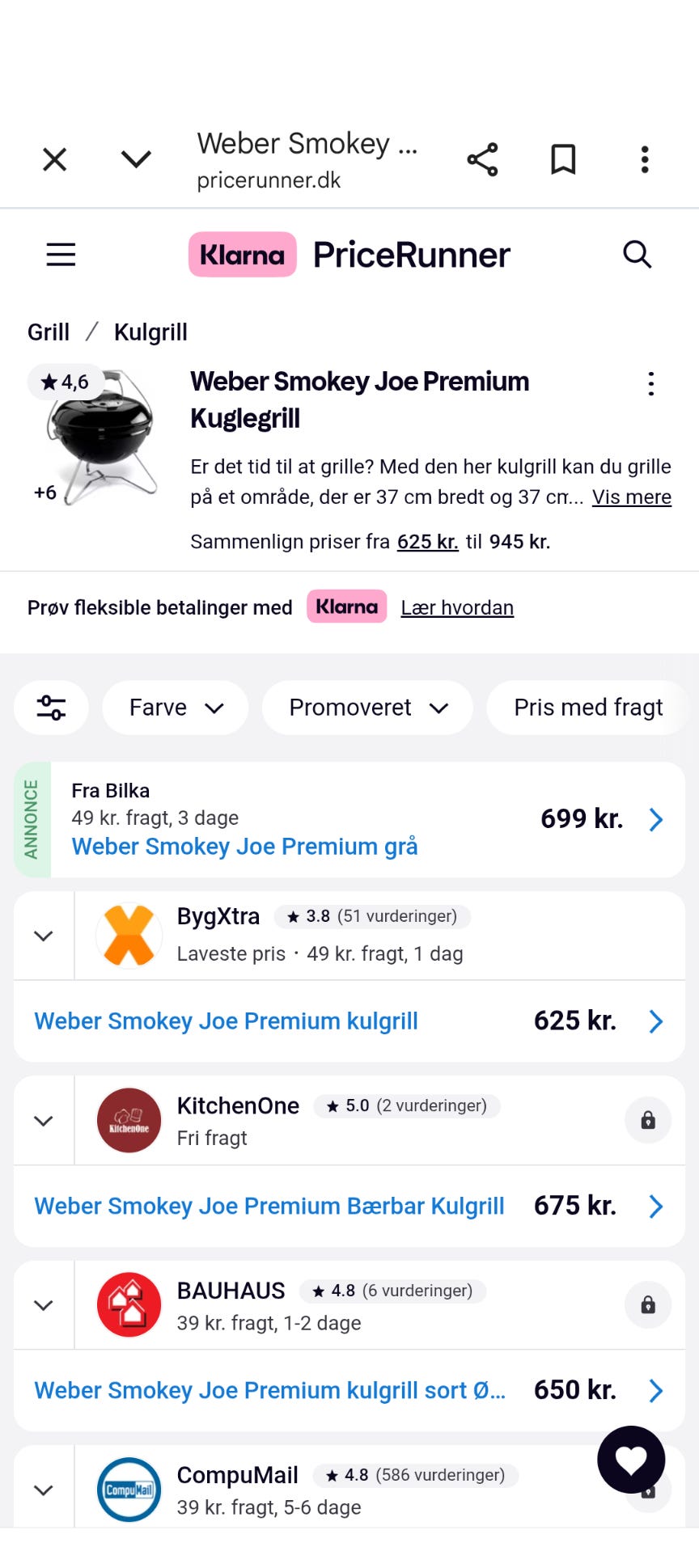Open the share options
The width and height of the screenshot is (699, 1568).
point(482,159)
